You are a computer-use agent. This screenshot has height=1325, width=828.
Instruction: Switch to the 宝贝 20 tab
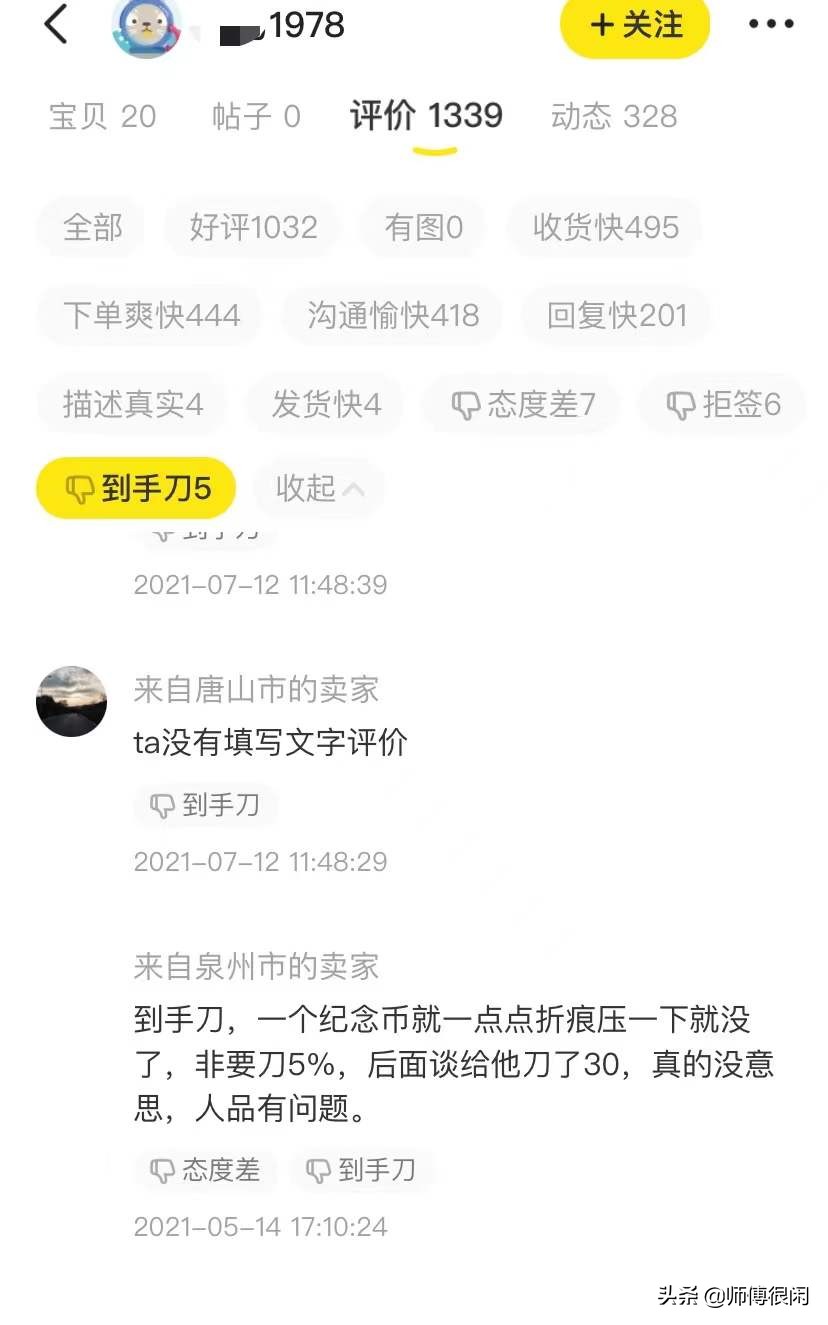pyautogui.click(x=102, y=116)
